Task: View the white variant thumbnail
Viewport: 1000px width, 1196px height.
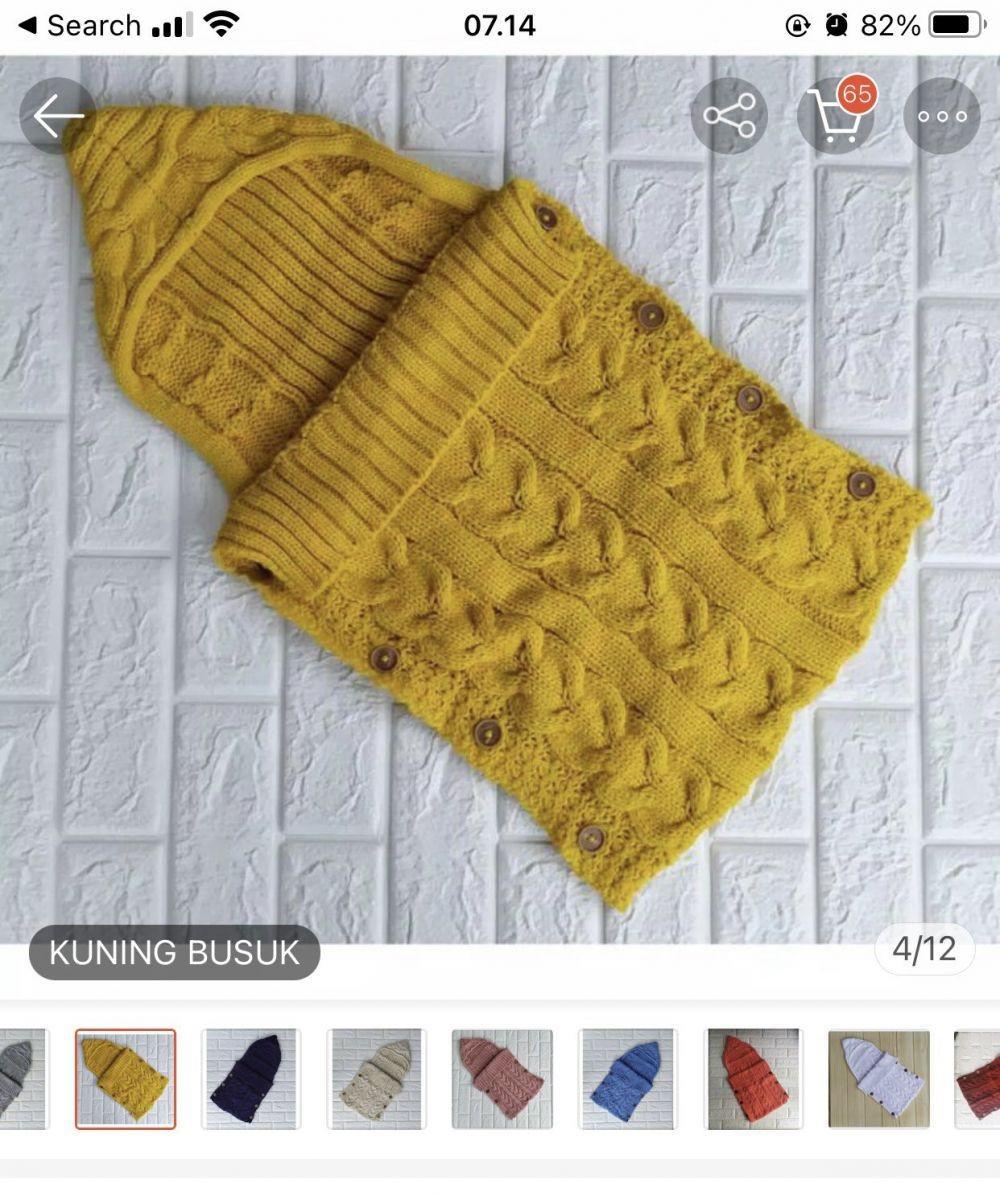Action: click(x=878, y=1079)
